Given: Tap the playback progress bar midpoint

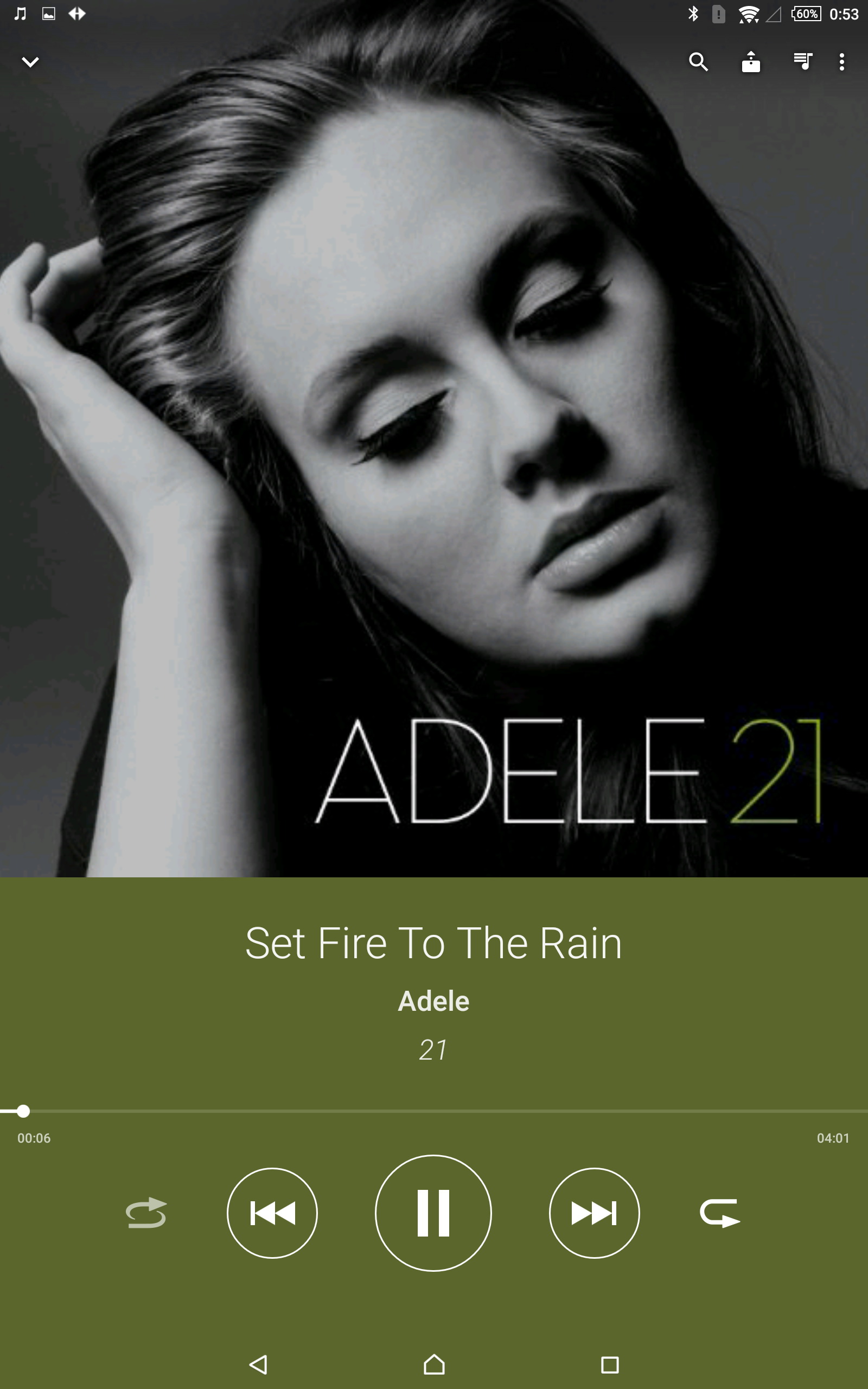Looking at the screenshot, I should (434, 1111).
